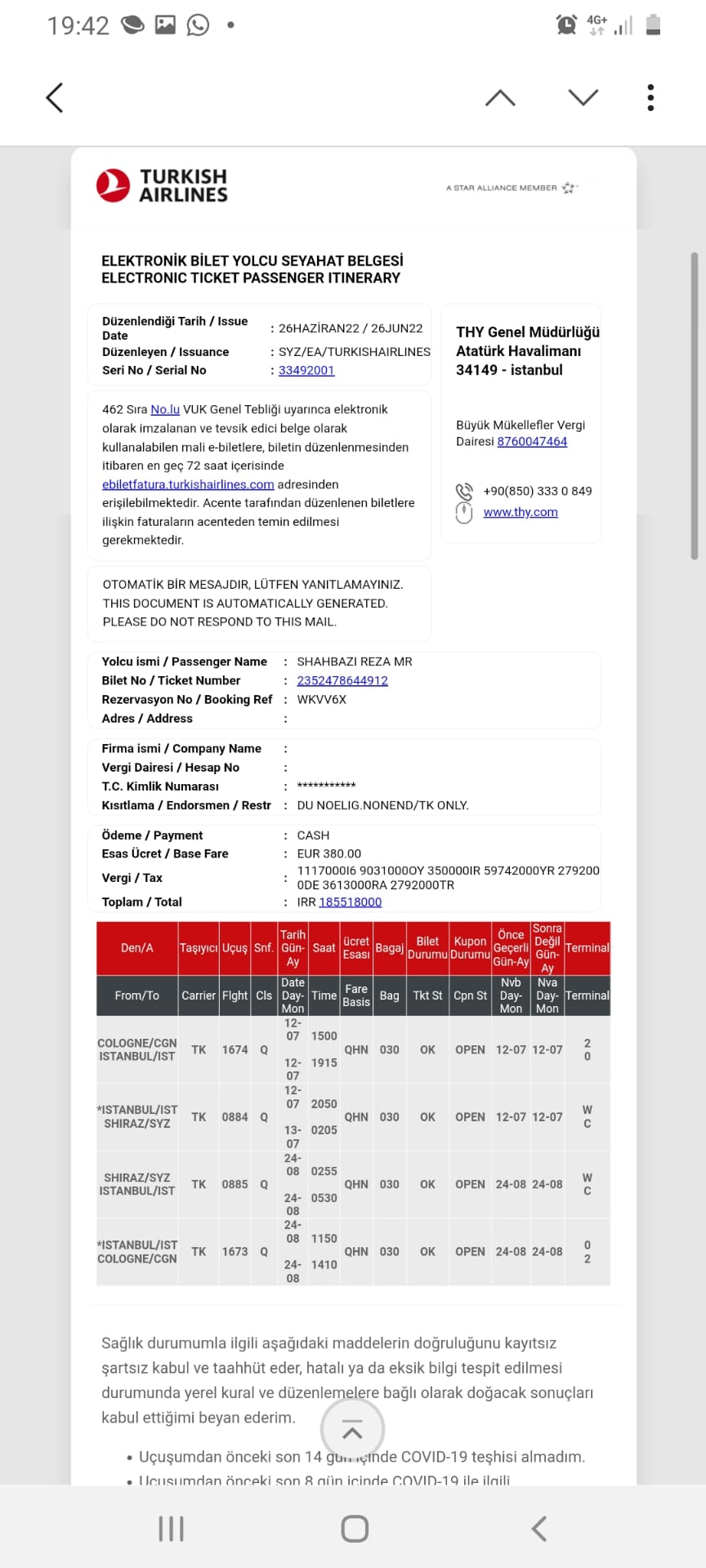706x1568 pixels.
Task: Tap the down chevron to view next message
Action: point(582,96)
